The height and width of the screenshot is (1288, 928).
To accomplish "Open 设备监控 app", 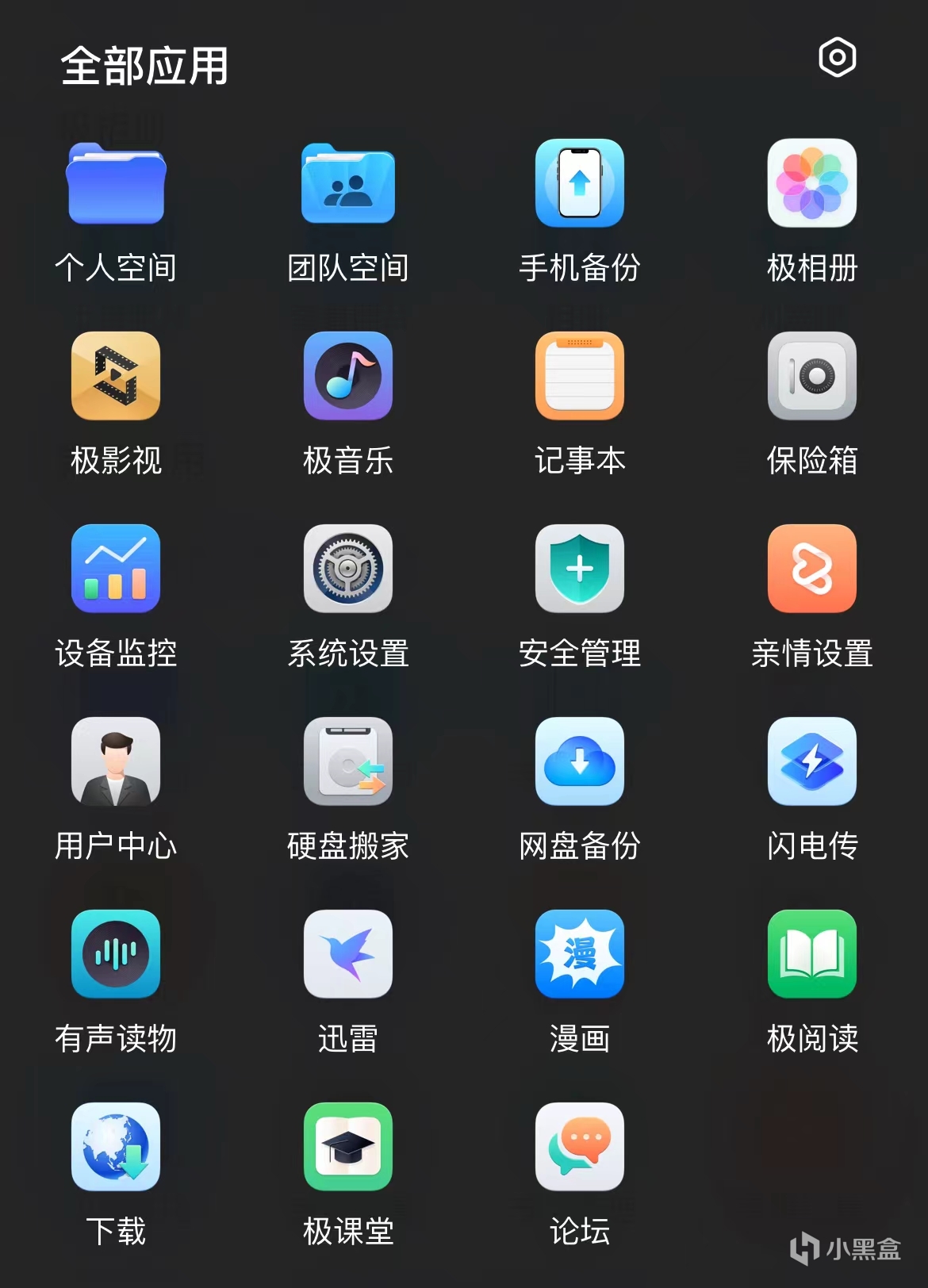I will tap(116, 569).
